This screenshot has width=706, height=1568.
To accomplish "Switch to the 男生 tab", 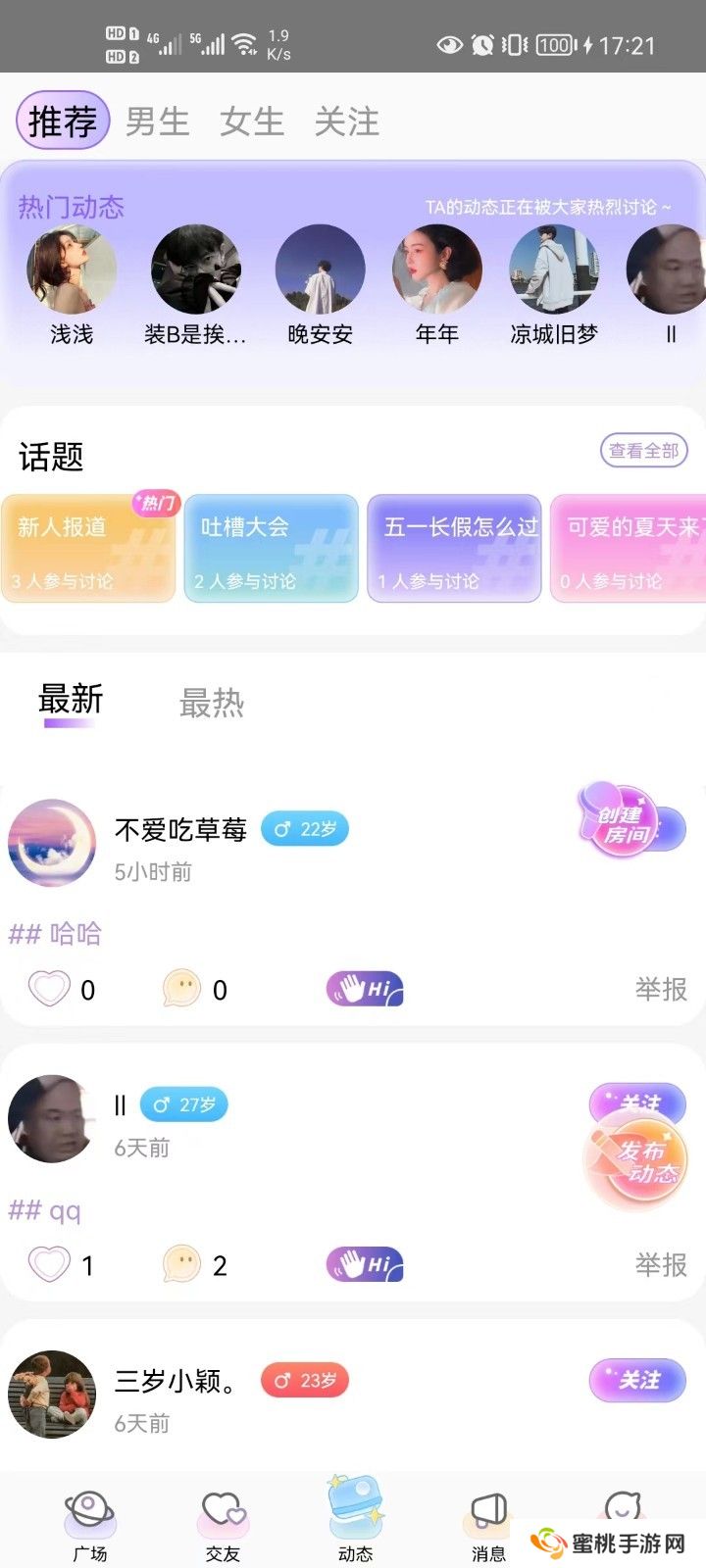I will 160,122.
